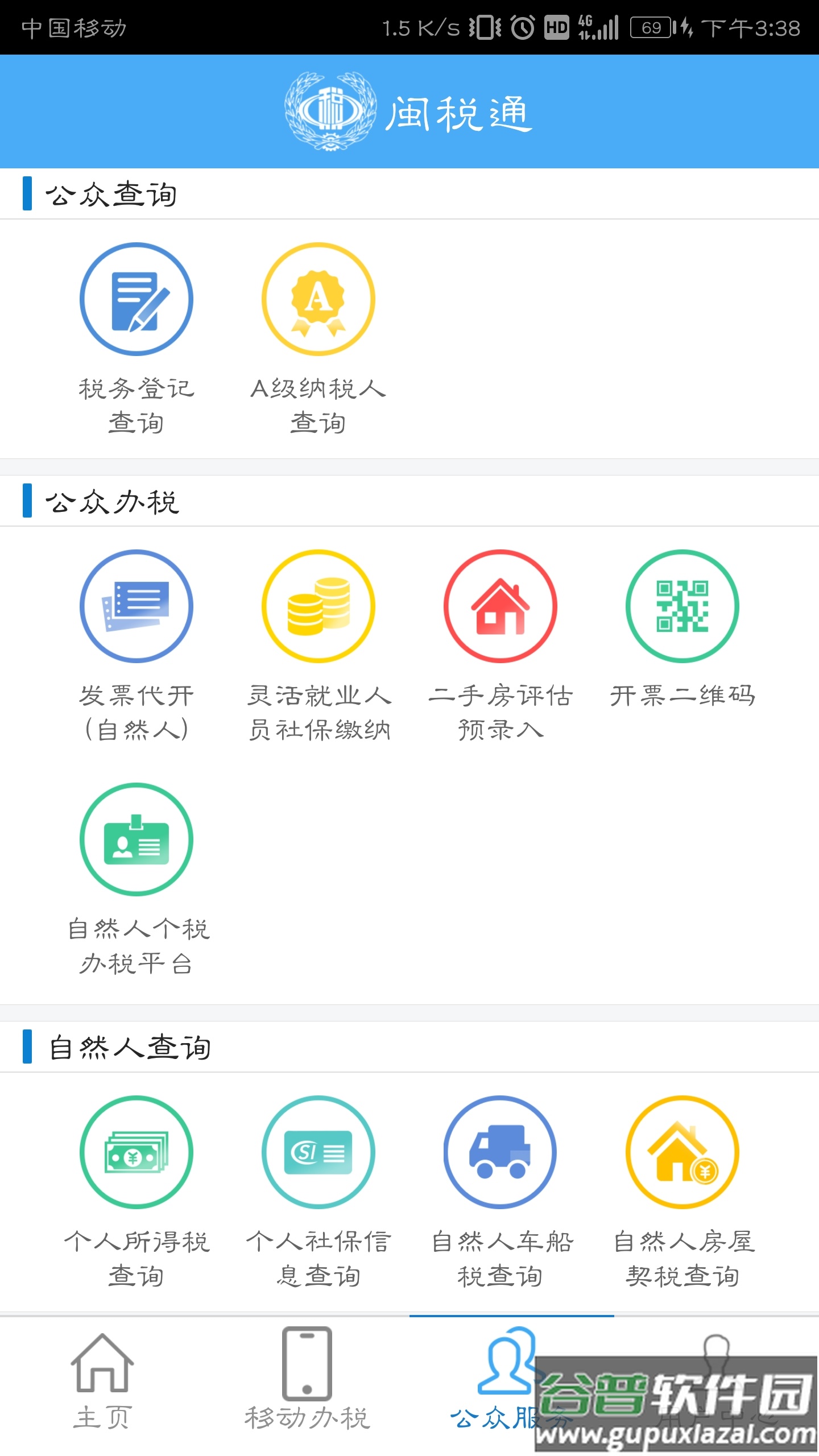Viewport: 819px width, 1456px height.
Task: Open 自然人车船税查询
Action: coord(500,1152)
